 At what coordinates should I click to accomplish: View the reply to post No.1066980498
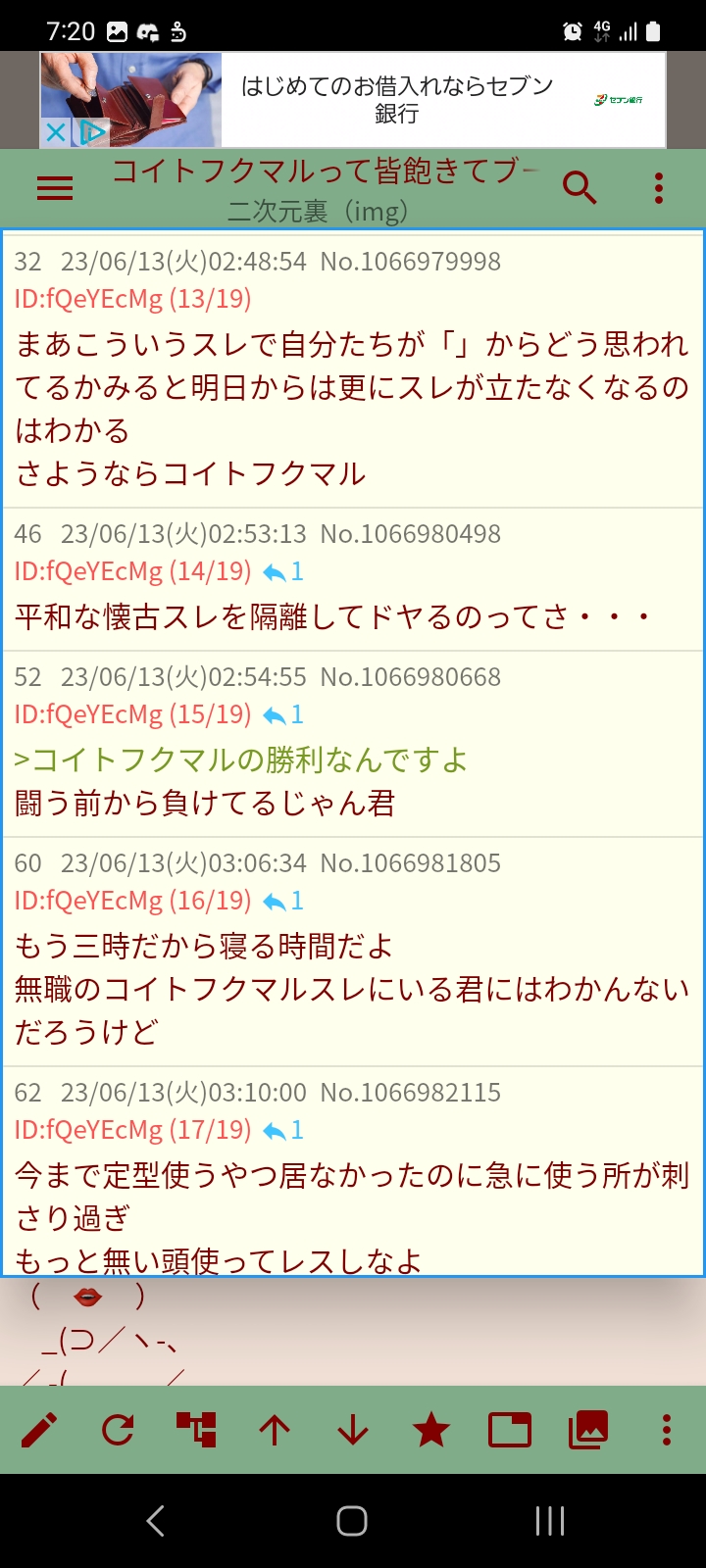pyautogui.click(x=283, y=571)
